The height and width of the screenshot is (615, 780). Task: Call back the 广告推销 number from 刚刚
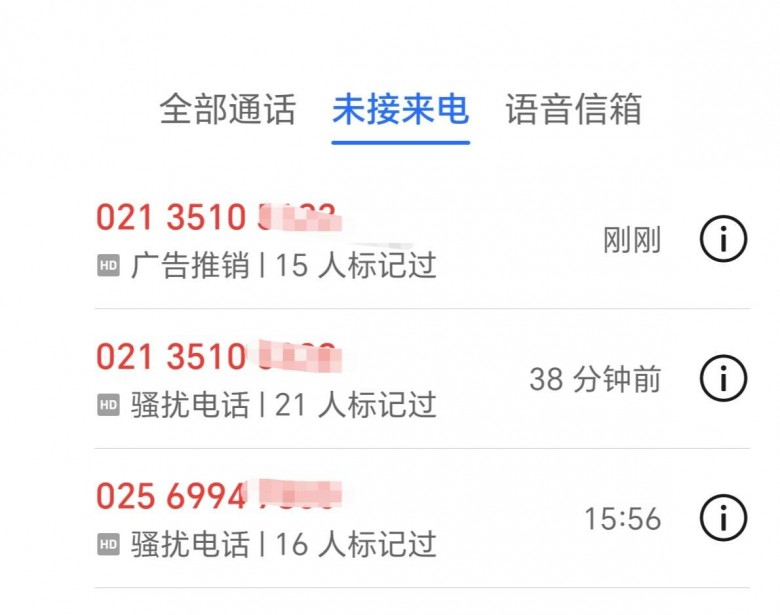click(300, 240)
